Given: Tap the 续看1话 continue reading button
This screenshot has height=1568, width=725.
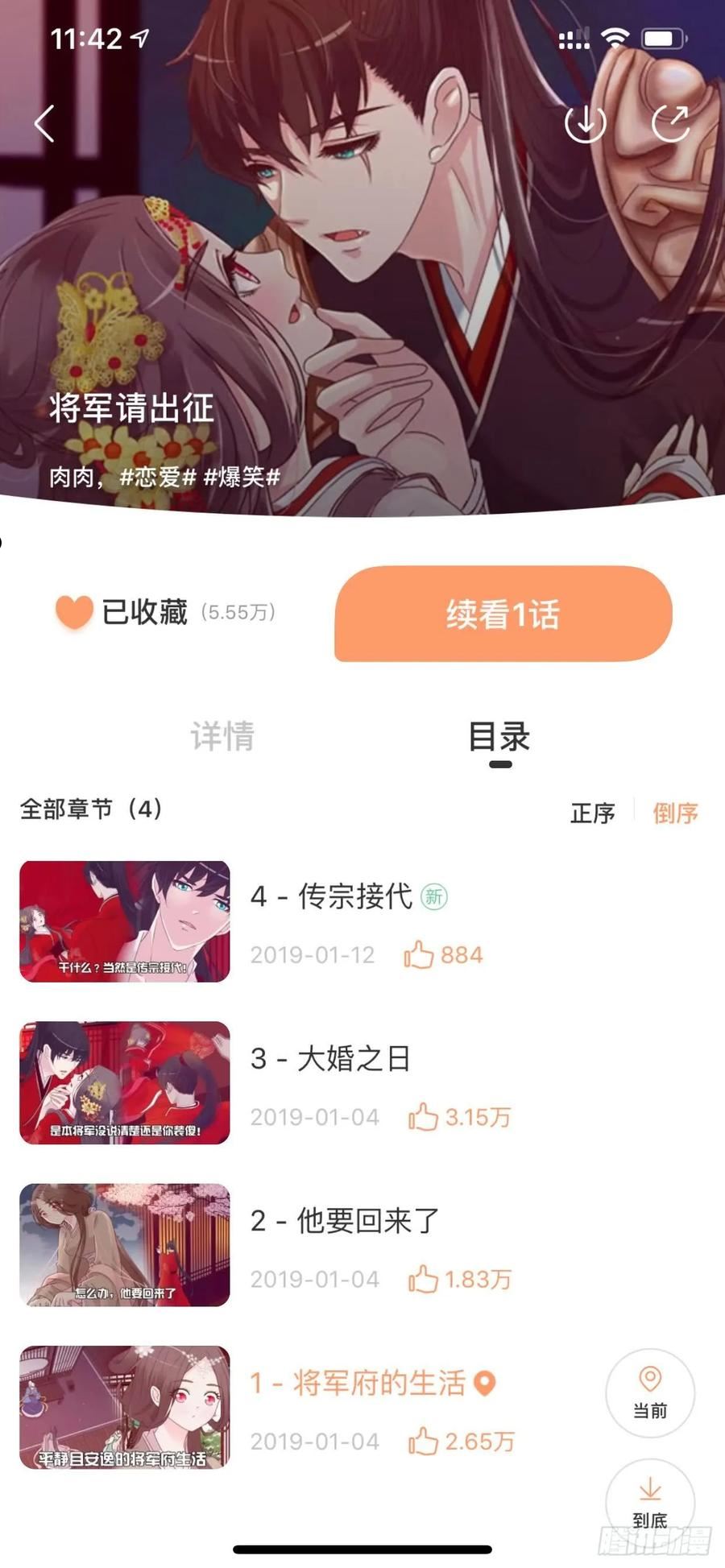Looking at the screenshot, I should tap(503, 614).
